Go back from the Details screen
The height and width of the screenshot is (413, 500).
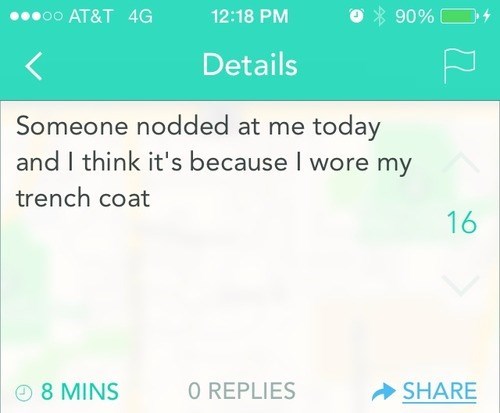(x=34, y=66)
